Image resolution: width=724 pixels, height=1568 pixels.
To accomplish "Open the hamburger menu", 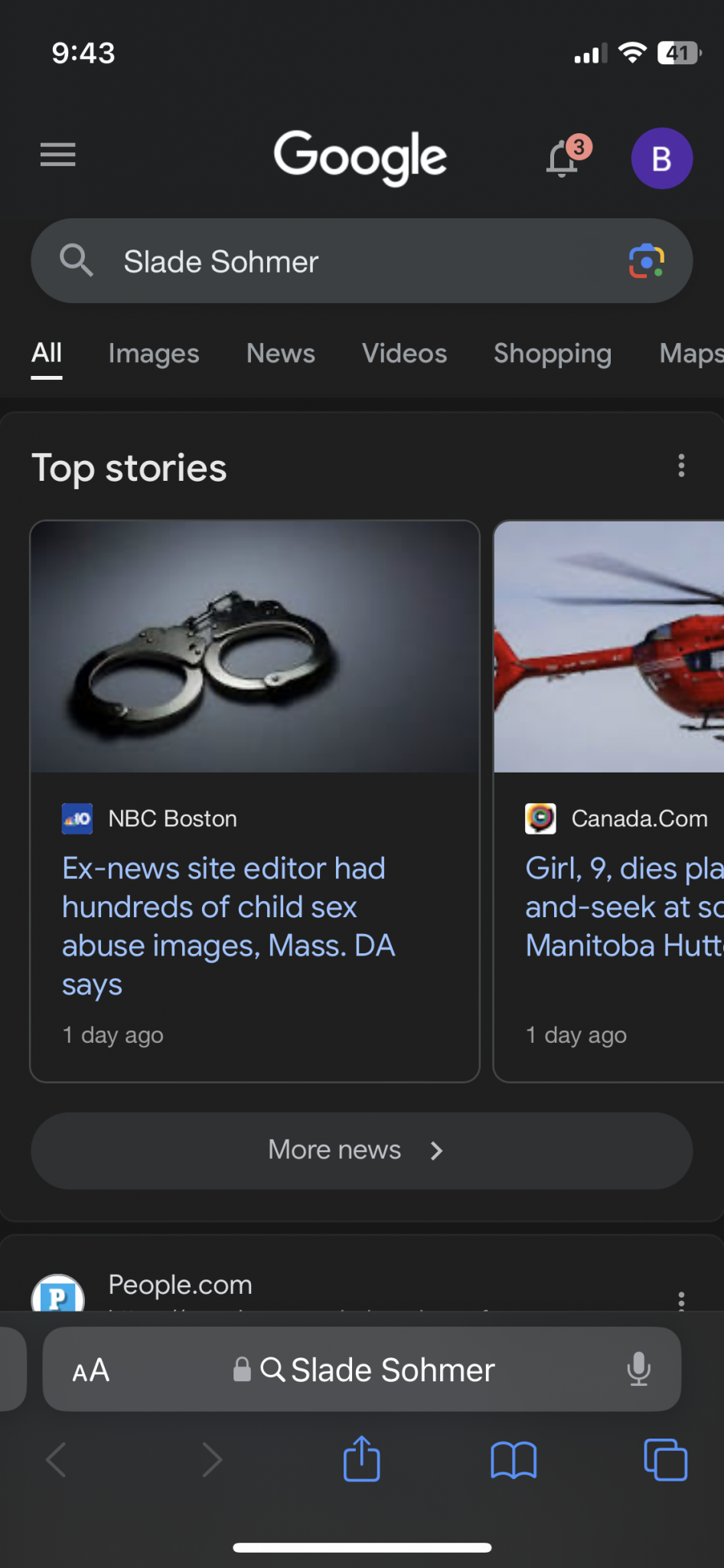I will [x=57, y=155].
